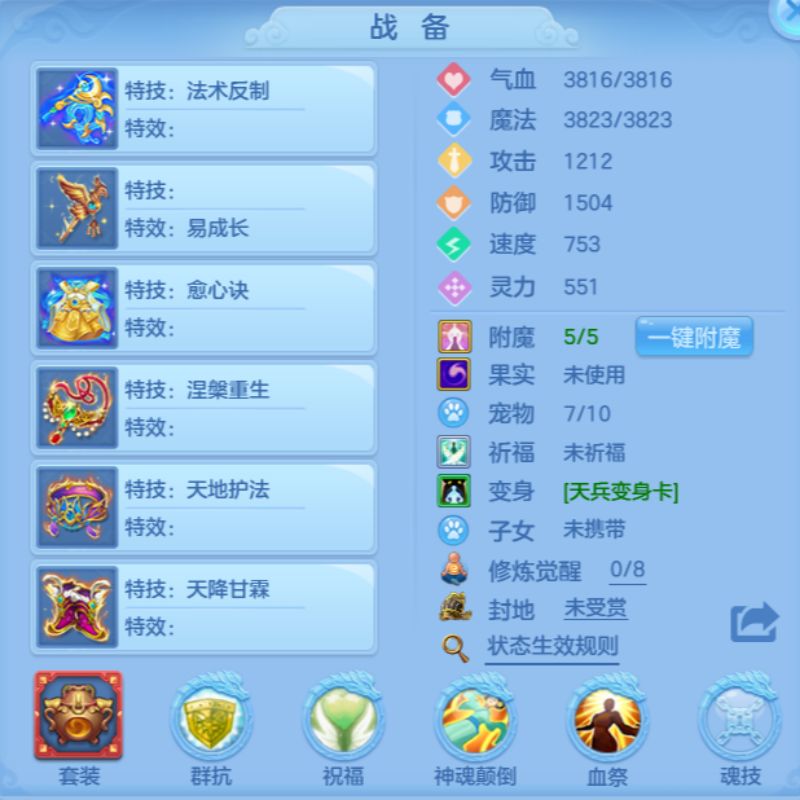
Task: Open equipment with 特技 法术反制
Action: click(78, 109)
